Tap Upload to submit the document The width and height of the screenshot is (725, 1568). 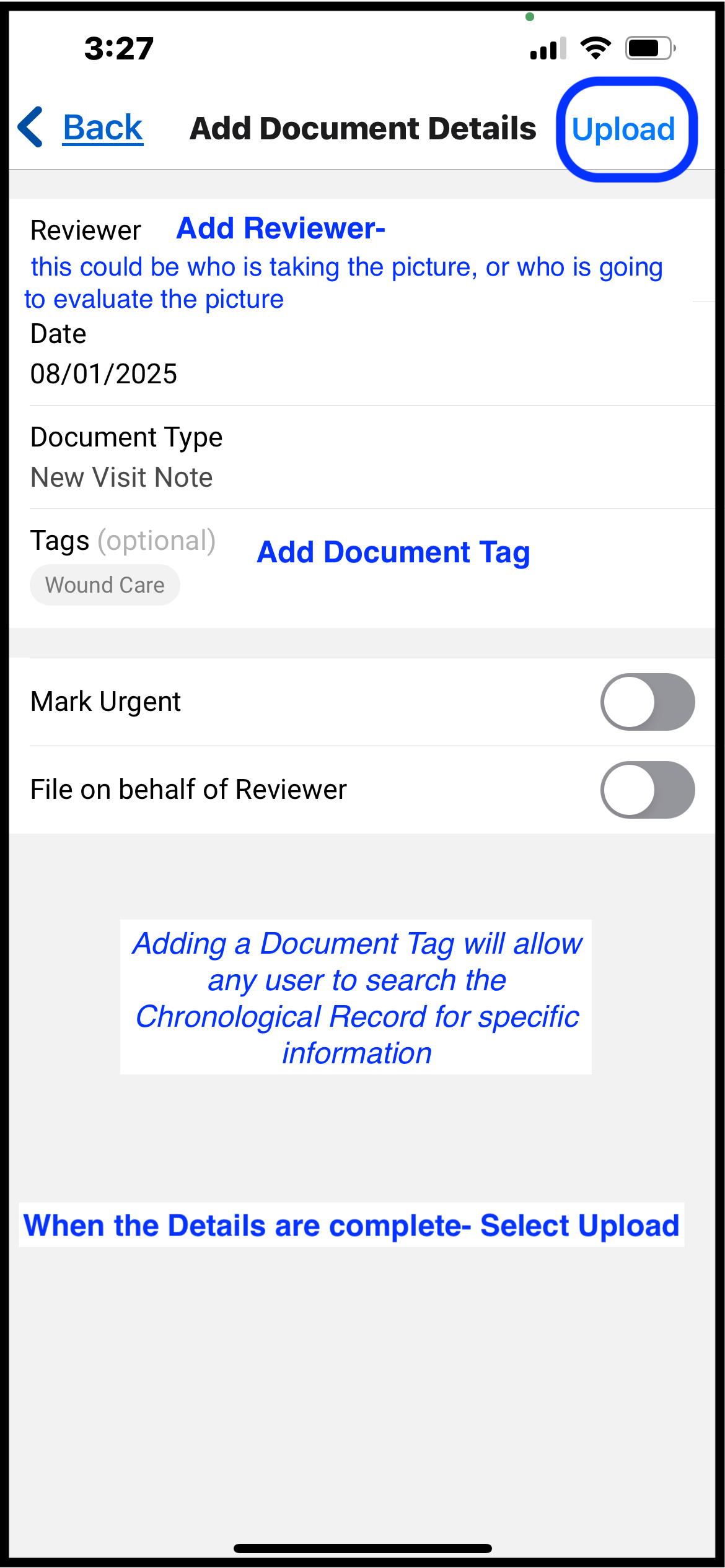point(623,129)
